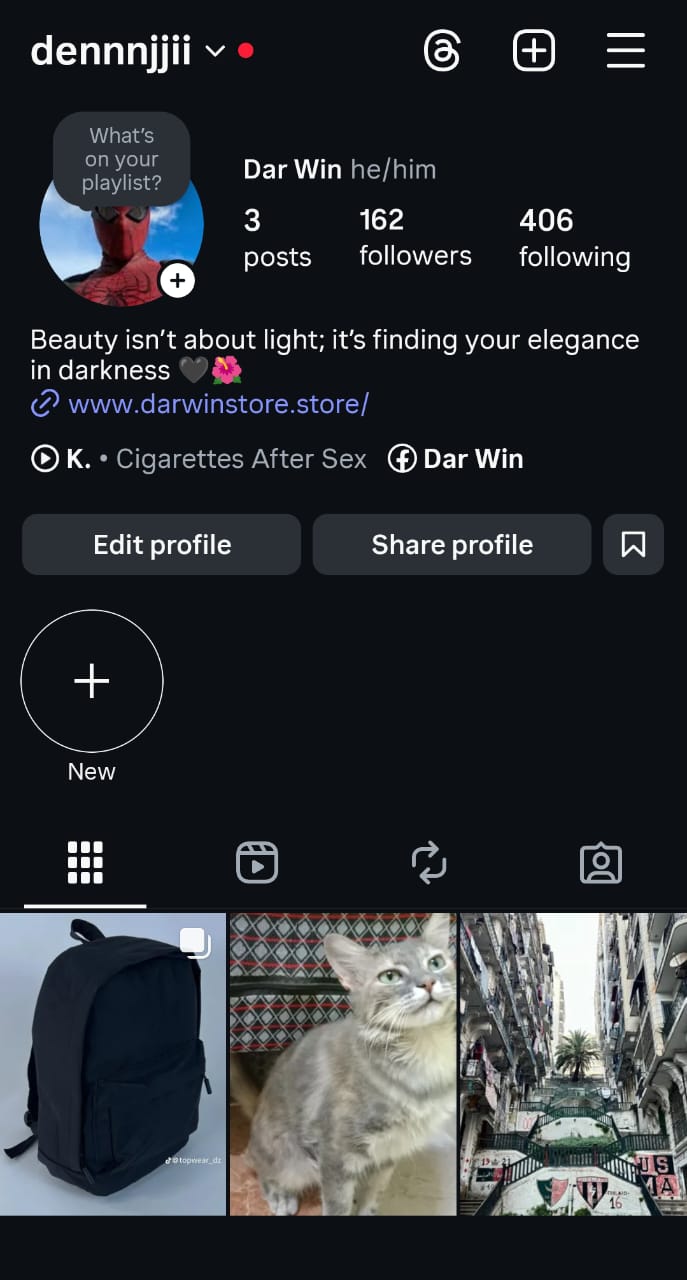Add a New story highlight
Viewport: 687px width, 1280px height.
point(92,681)
